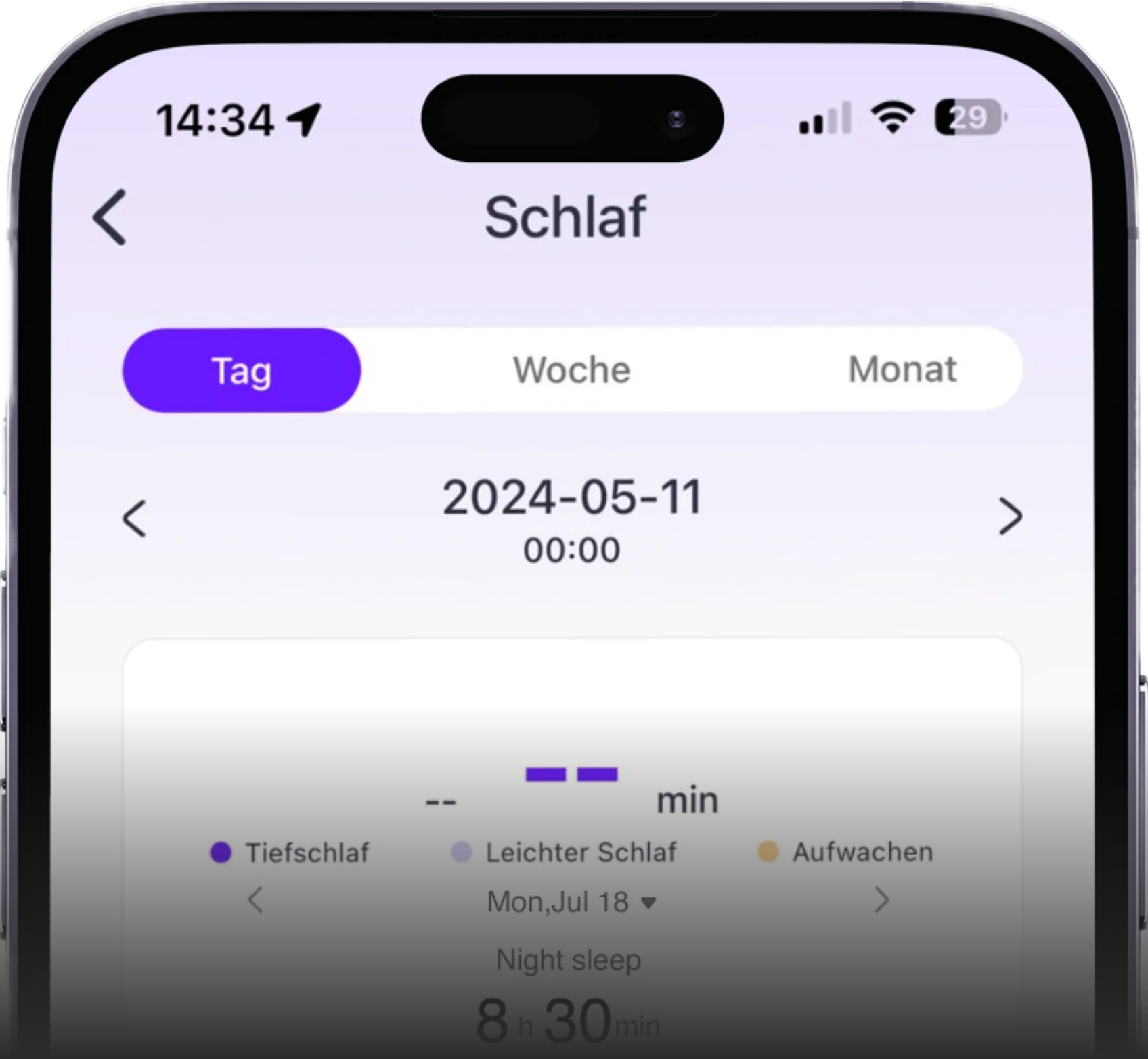Switch to the Woche view
This screenshot has height=1059, width=1148.
click(x=571, y=370)
